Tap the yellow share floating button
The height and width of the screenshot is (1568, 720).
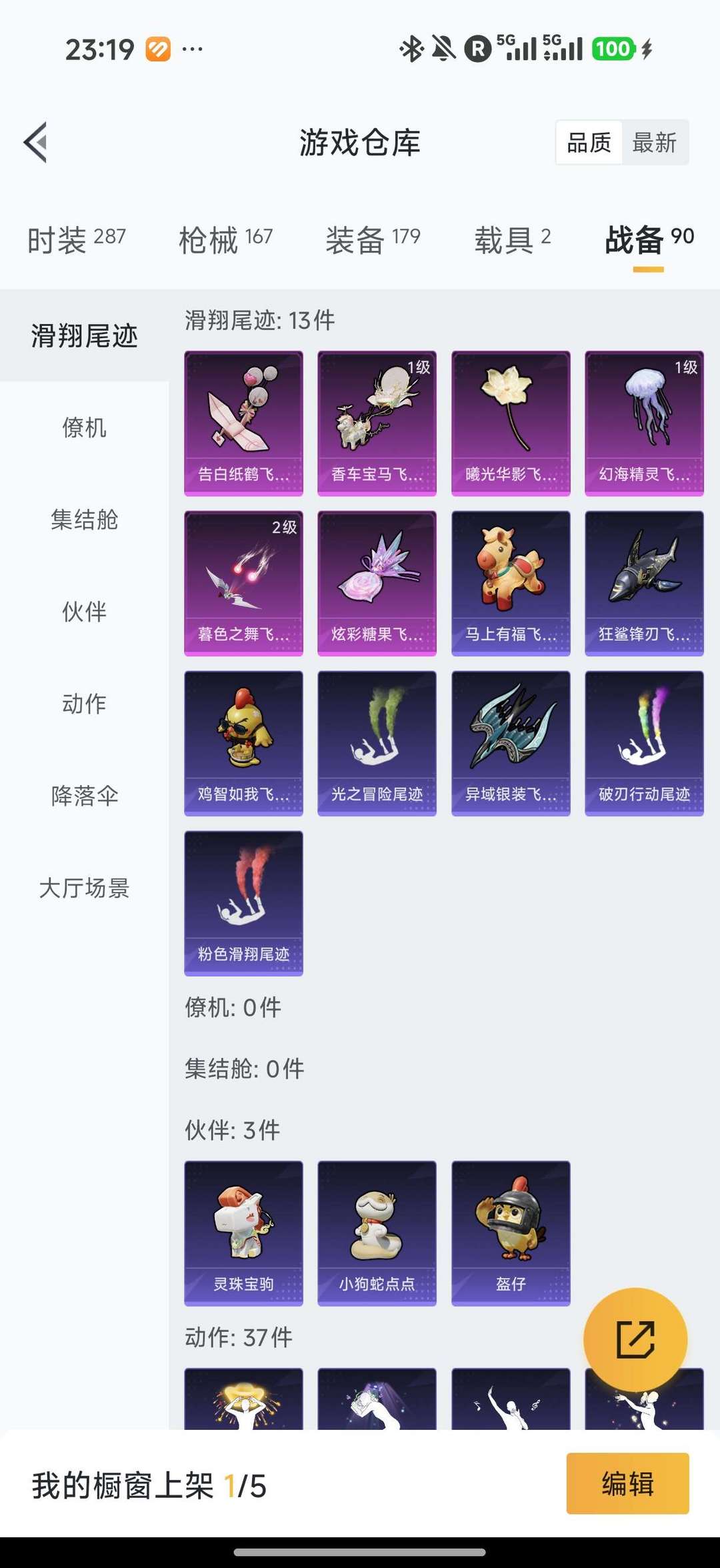click(635, 1339)
